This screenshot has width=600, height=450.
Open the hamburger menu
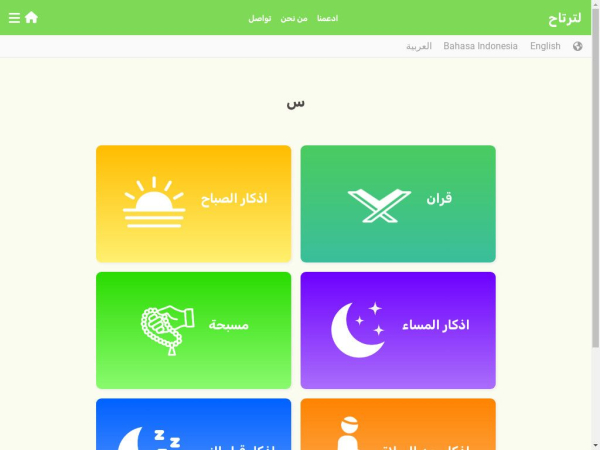[14, 18]
